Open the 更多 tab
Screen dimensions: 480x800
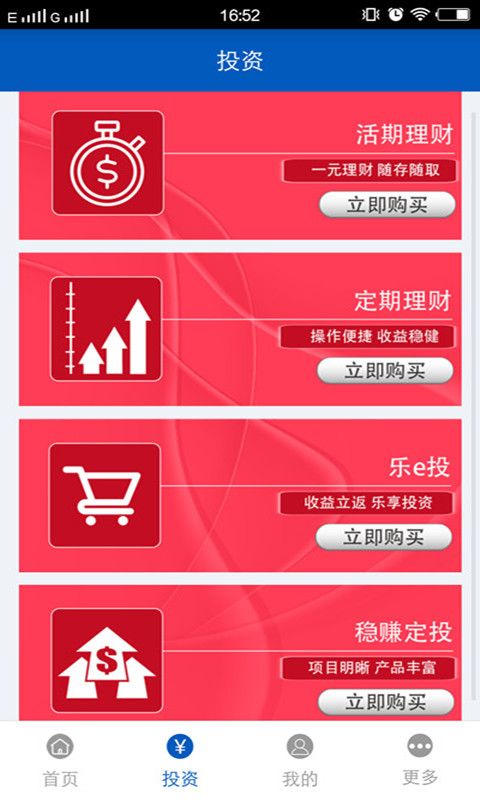pos(420,761)
